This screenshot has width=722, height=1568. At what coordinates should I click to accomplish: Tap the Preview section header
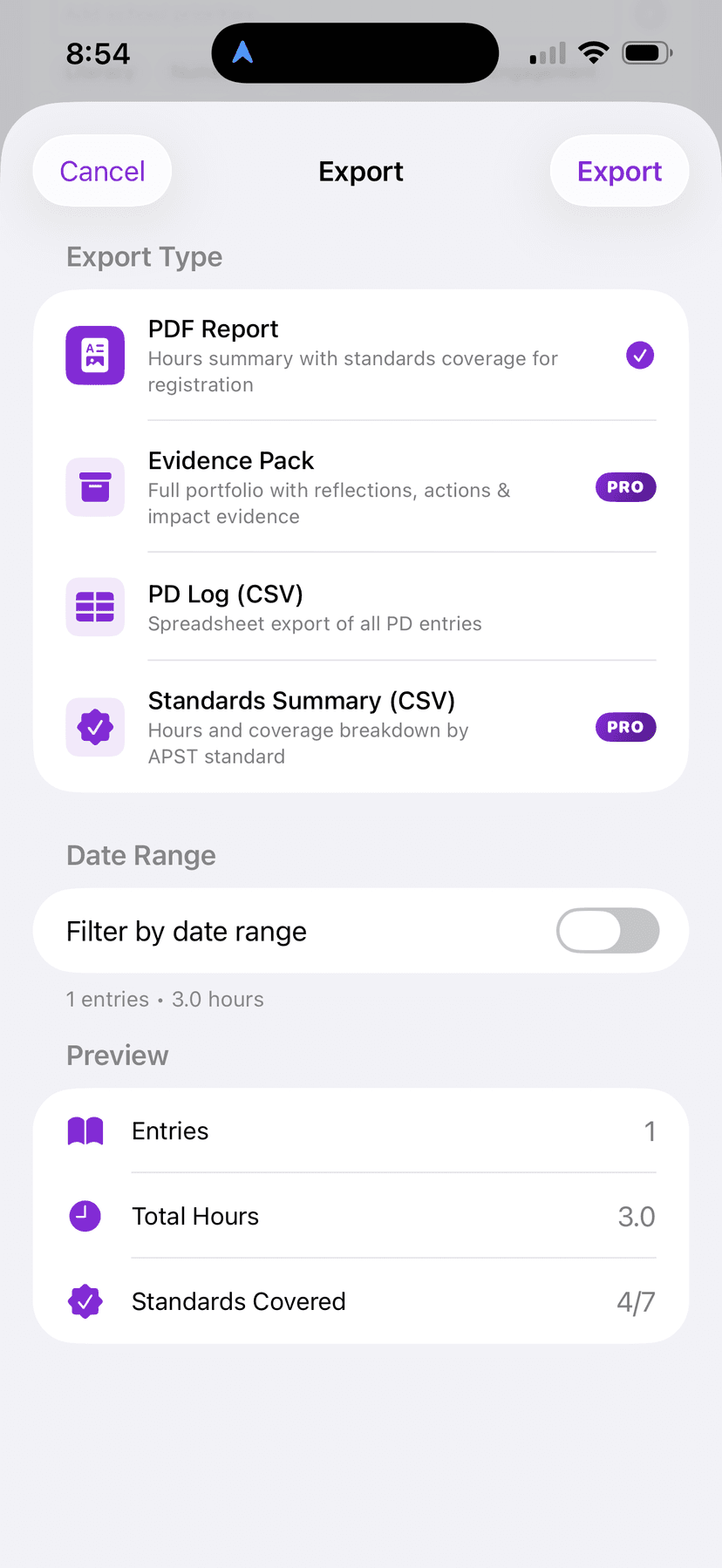pyautogui.click(x=117, y=1055)
